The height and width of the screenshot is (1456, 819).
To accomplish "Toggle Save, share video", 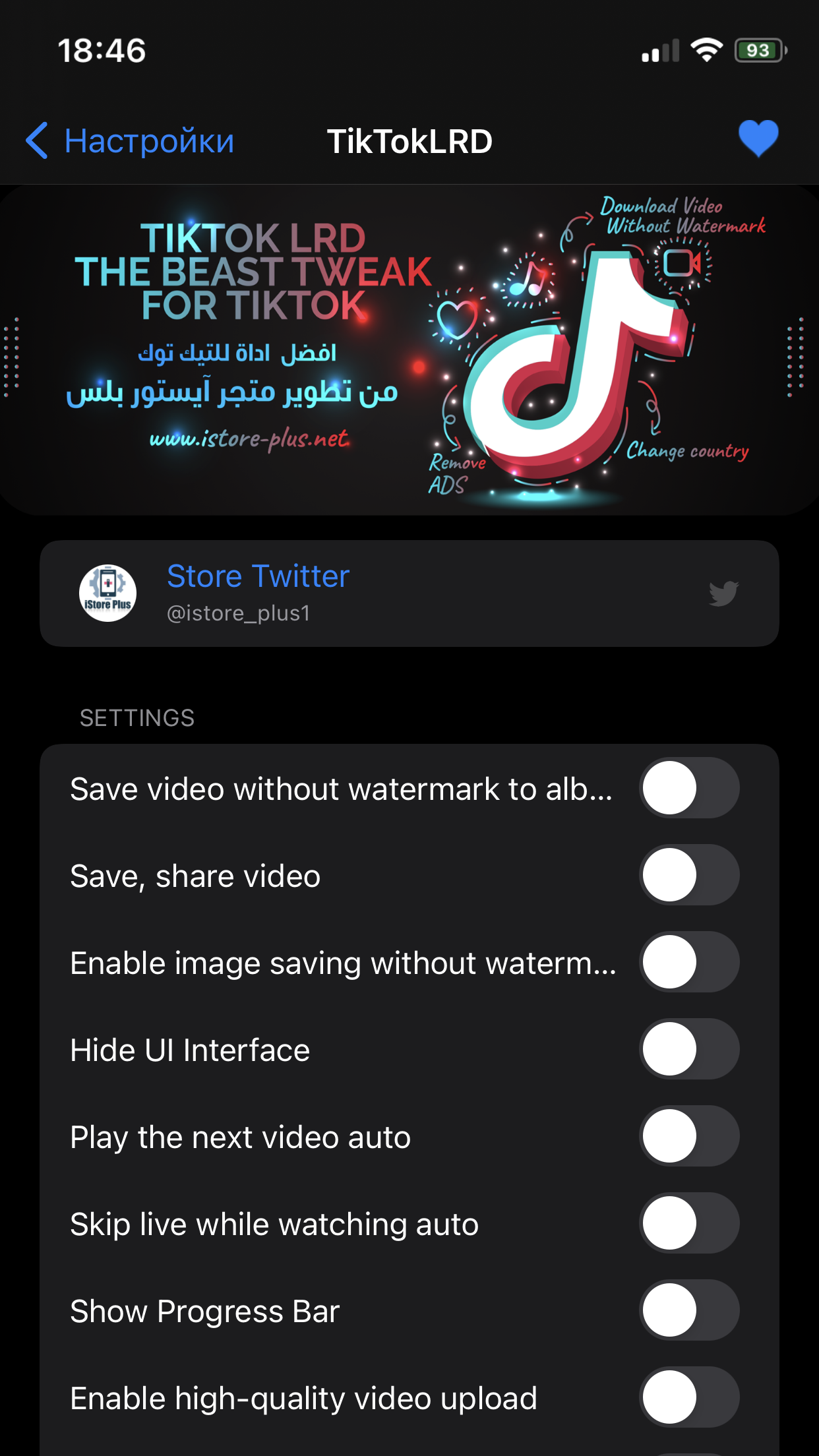I will (689, 875).
